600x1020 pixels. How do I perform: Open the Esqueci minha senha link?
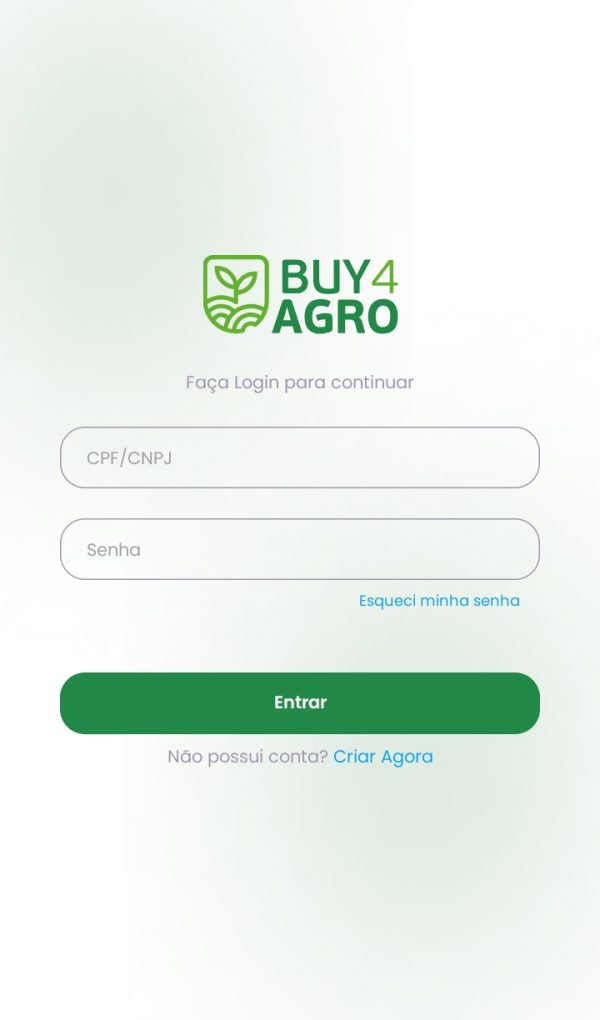click(x=439, y=601)
